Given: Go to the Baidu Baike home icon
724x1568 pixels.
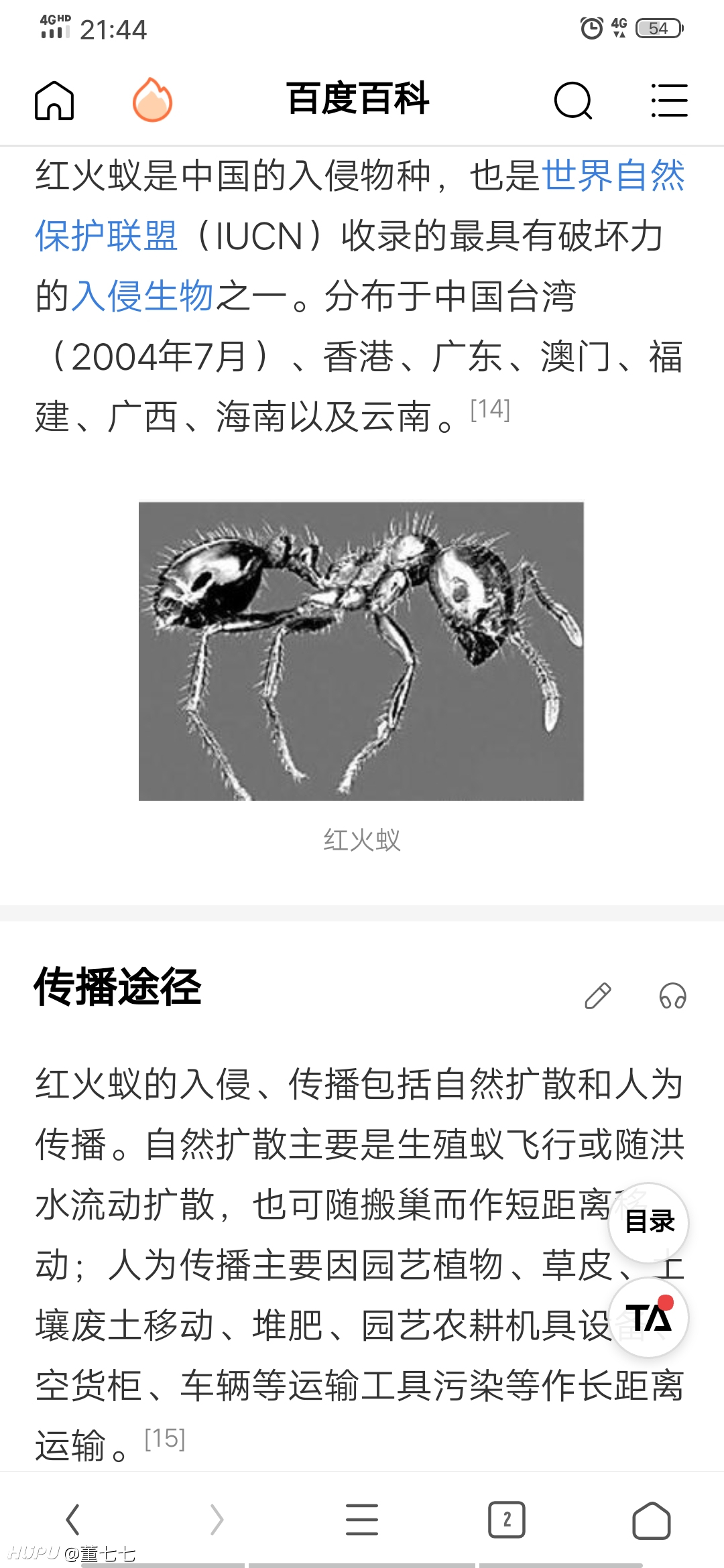Looking at the screenshot, I should (54, 101).
